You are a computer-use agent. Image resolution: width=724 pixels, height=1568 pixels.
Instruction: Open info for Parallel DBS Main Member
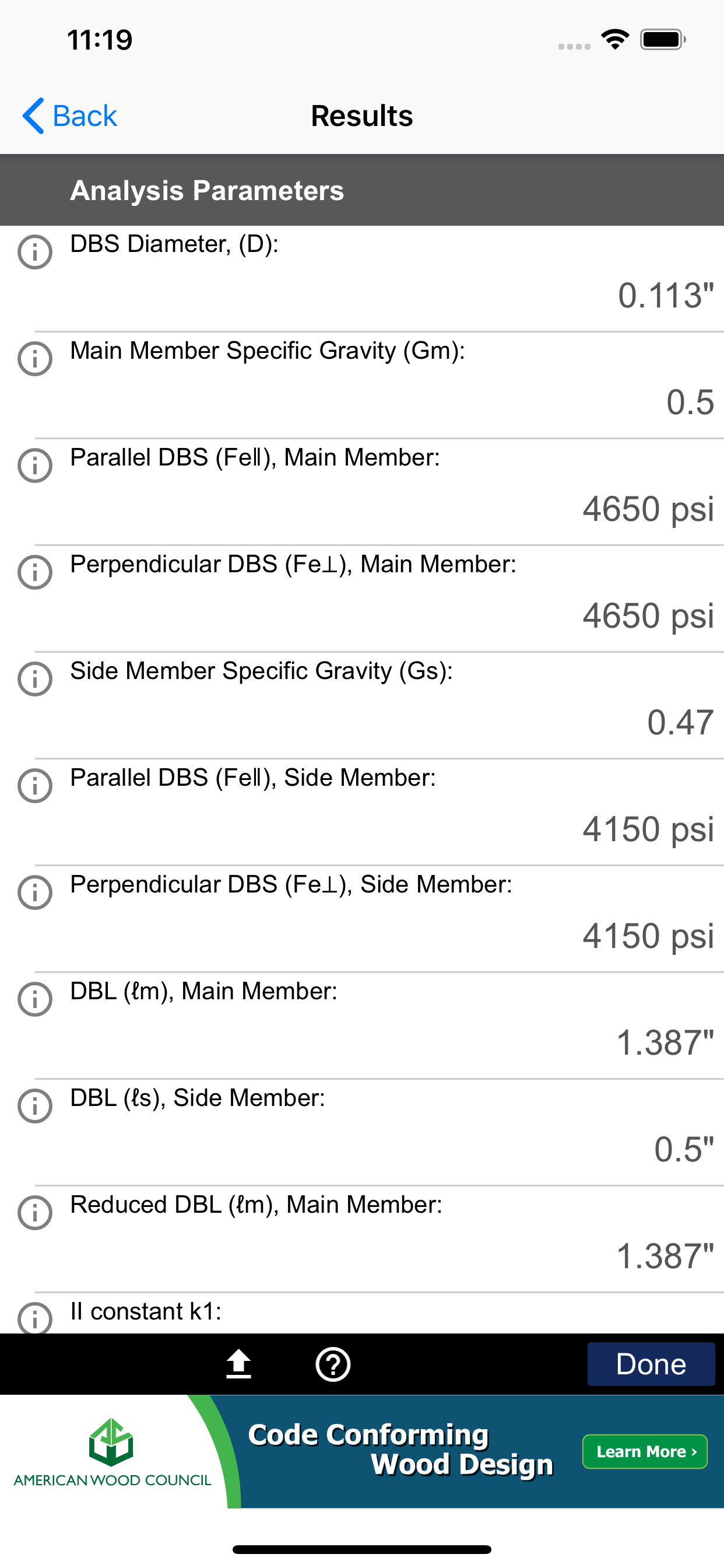pos(34,466)
